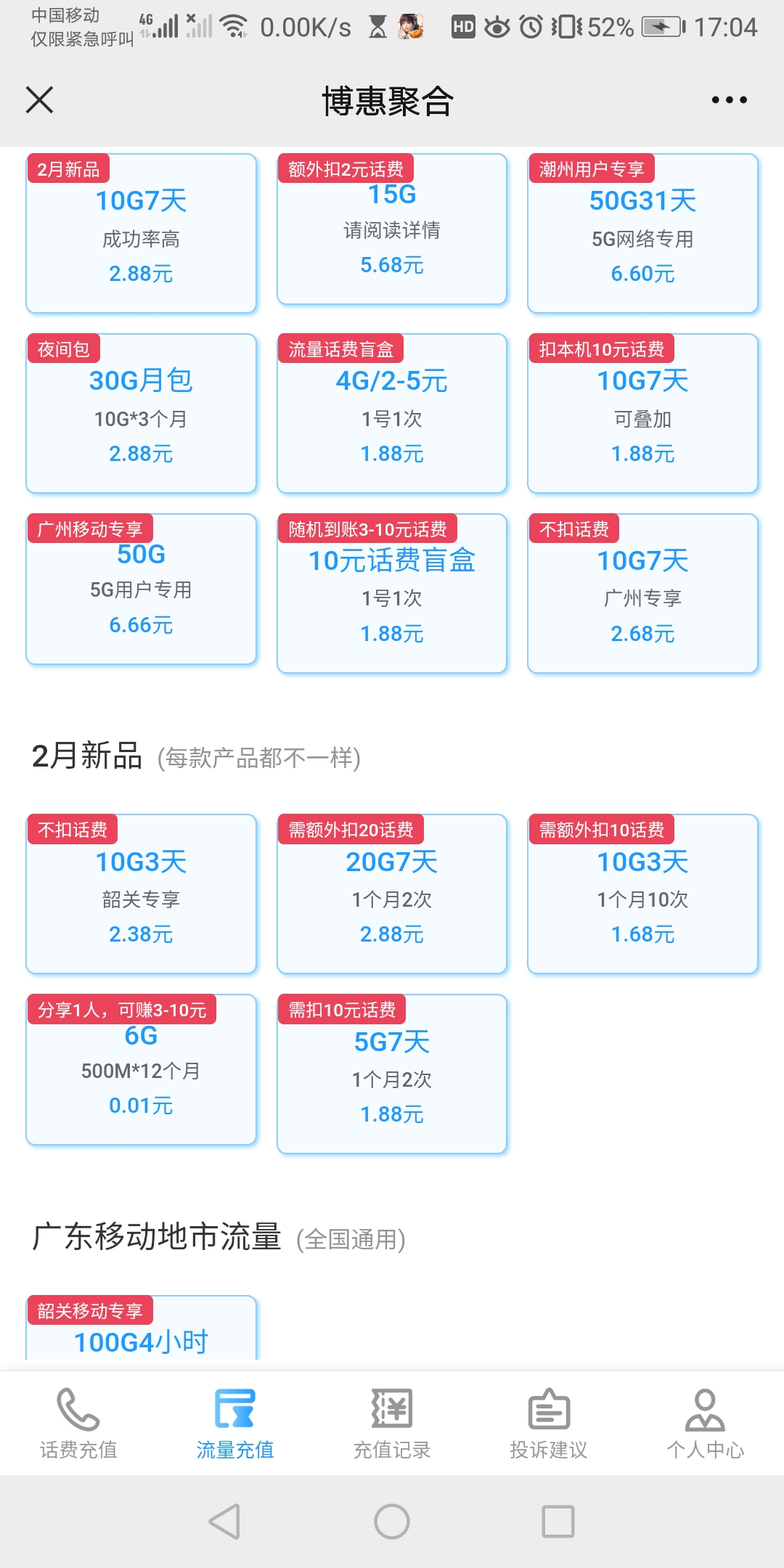This screenshot has height=1568, width=784.
Task: Choose the 5G7天 1.88元 package
Action: click(x=392, y=1074)
